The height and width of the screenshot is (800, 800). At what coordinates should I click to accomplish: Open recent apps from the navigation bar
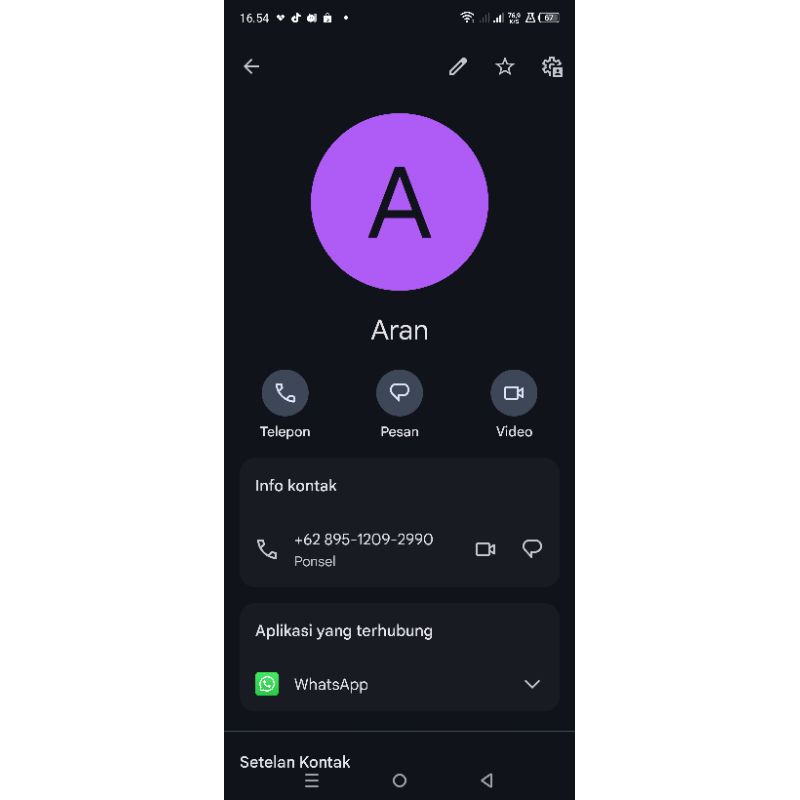[x=312, y=780]
